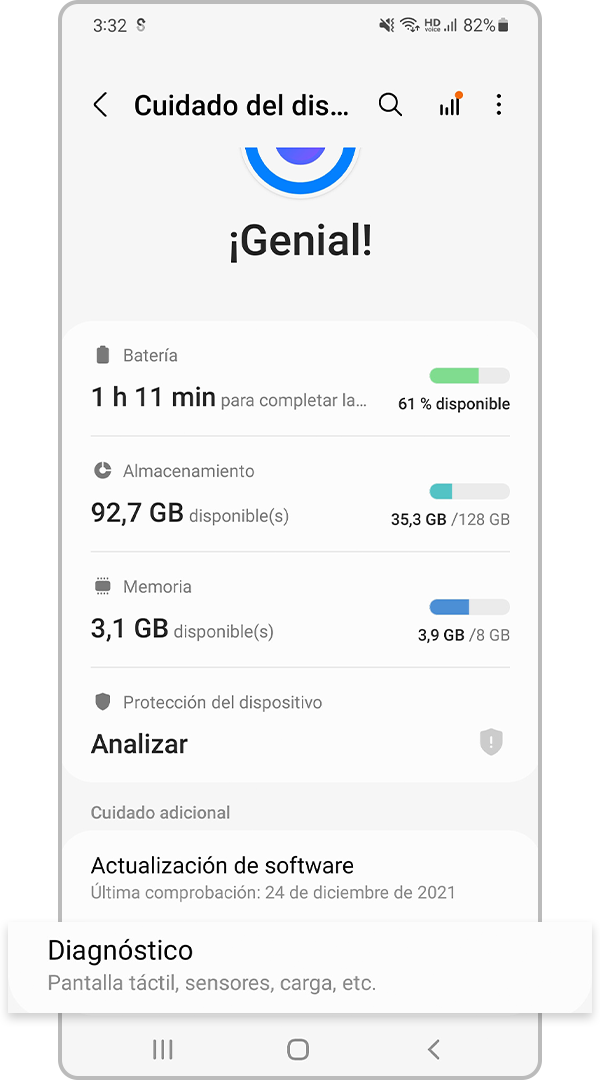Open the three-dot overflow menu

point(499,105)
